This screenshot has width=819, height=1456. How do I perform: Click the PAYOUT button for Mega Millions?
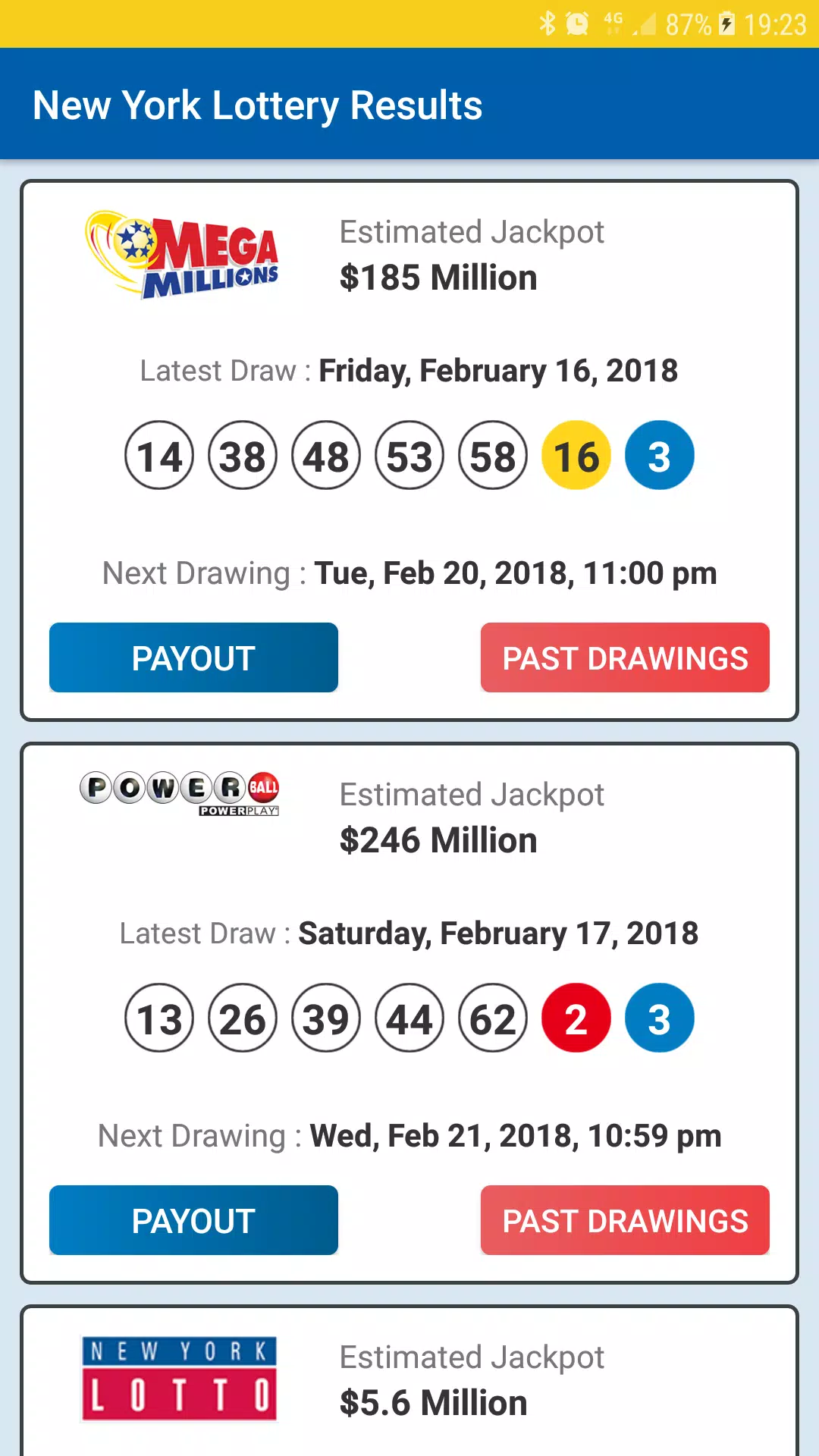point(193,657)
